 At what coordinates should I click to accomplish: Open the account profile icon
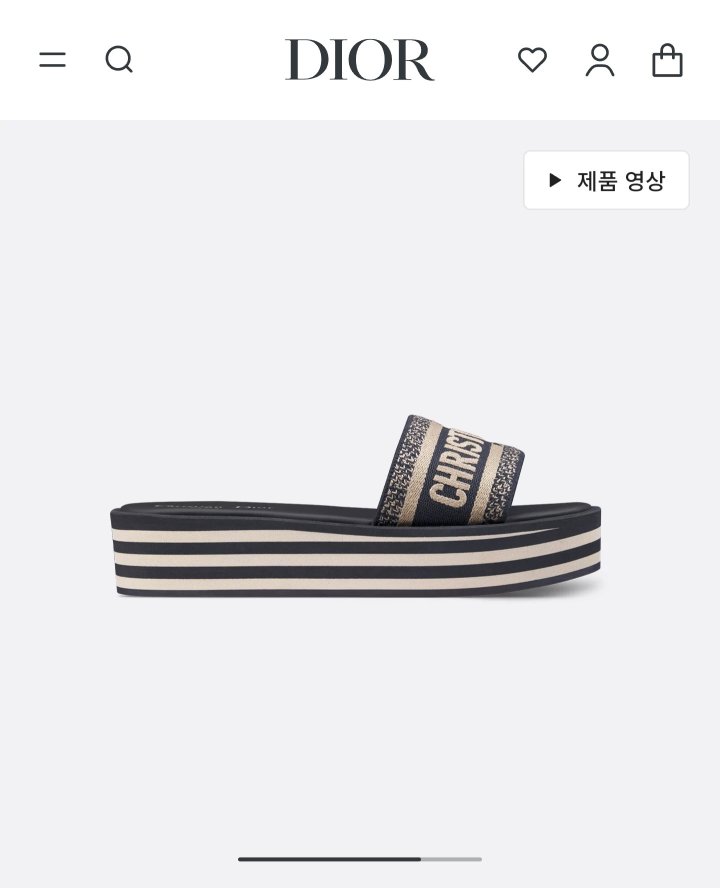point(600,60)
